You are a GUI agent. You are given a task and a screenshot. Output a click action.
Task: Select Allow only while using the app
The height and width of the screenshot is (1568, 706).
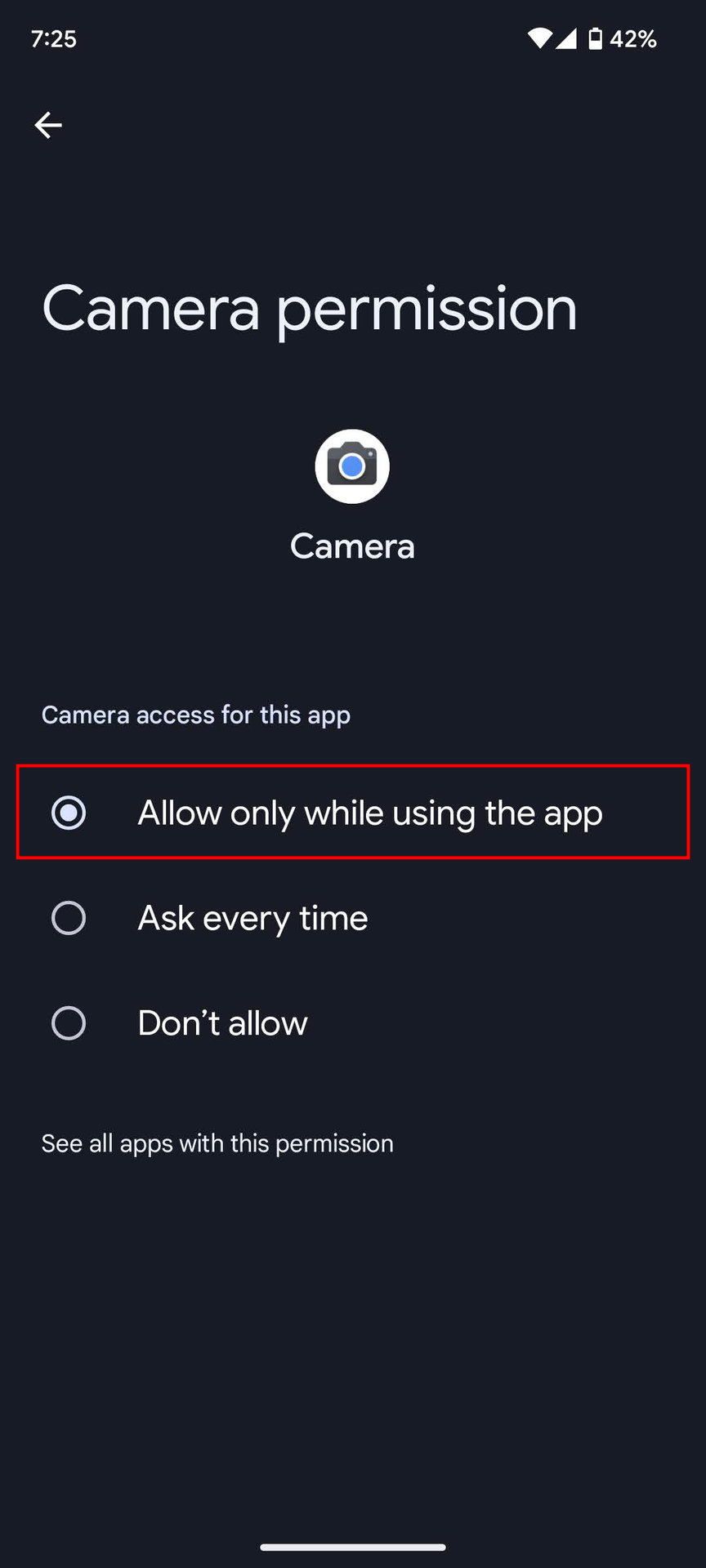(x=353, y=813)
